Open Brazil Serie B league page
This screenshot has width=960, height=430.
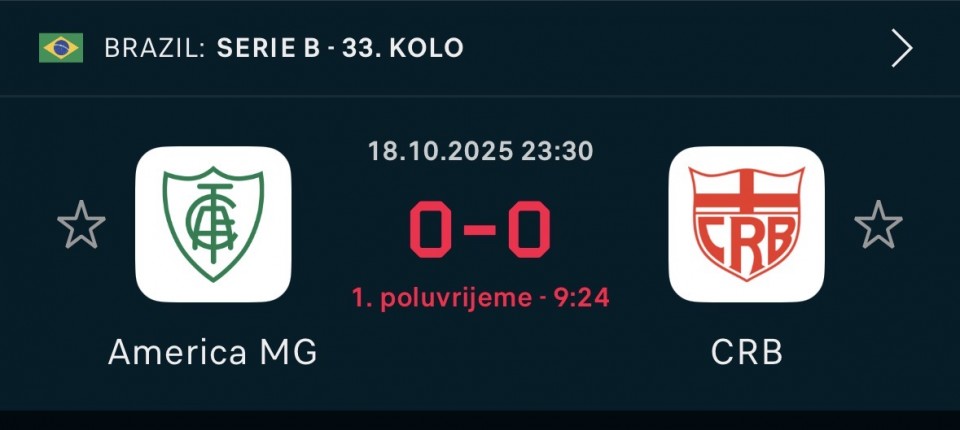284,48
